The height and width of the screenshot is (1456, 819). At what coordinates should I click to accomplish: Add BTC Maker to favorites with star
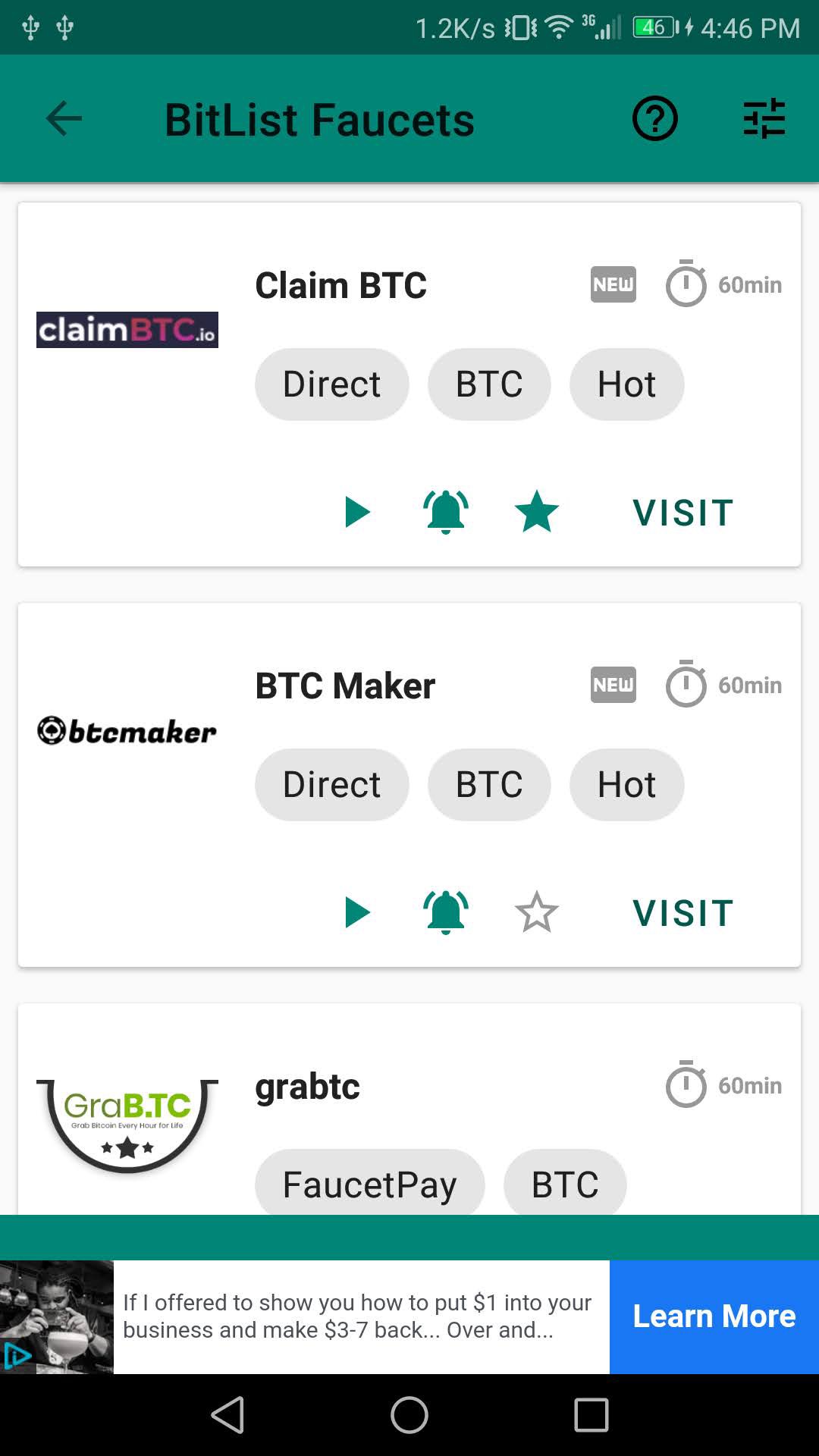pos(537,912)
